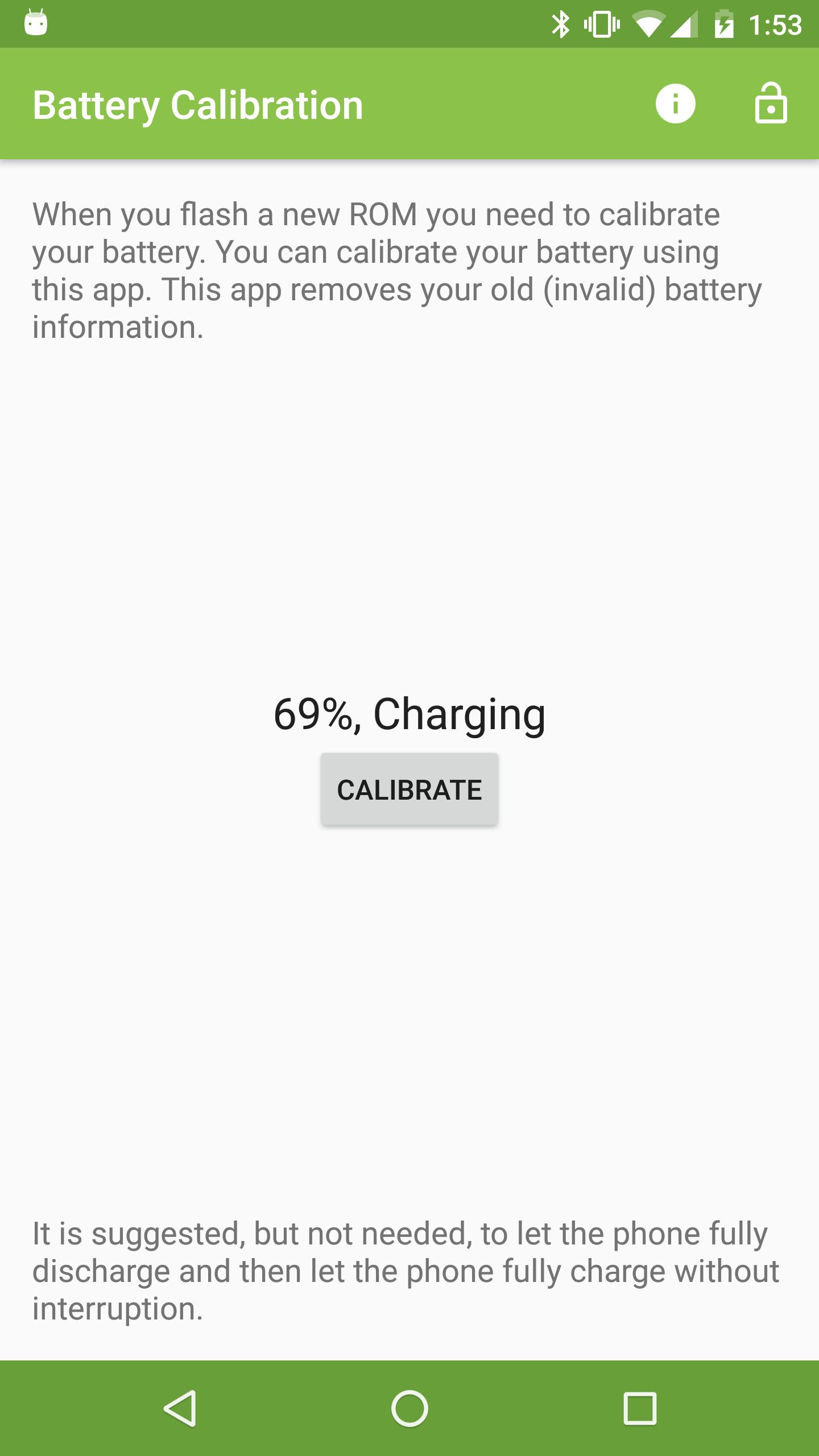Open the app info dialog
Viewport: 819px width, 1456px height.
tap(675, 104)
